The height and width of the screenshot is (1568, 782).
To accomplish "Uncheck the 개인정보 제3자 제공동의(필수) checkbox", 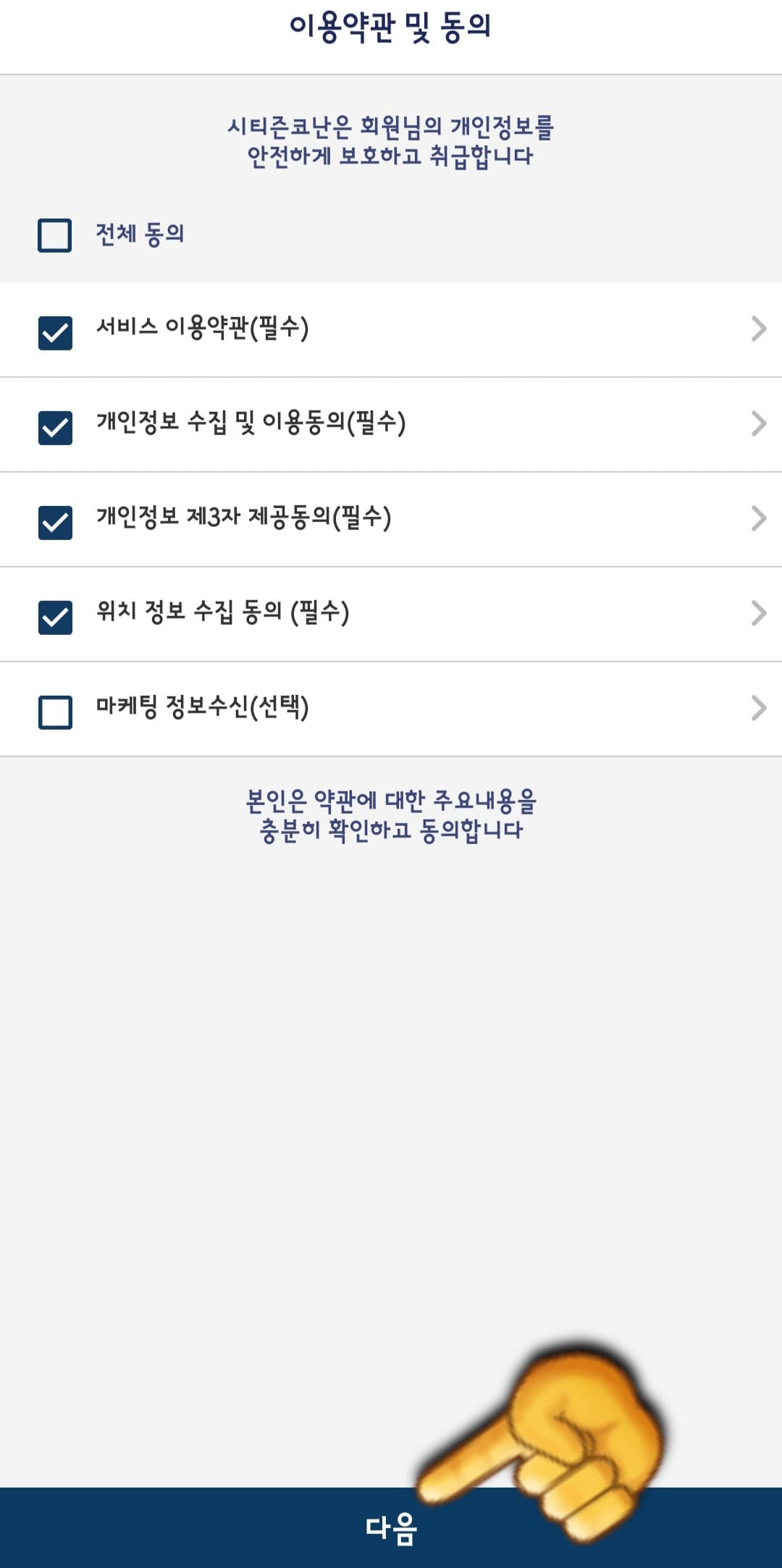I will (53, 519).
